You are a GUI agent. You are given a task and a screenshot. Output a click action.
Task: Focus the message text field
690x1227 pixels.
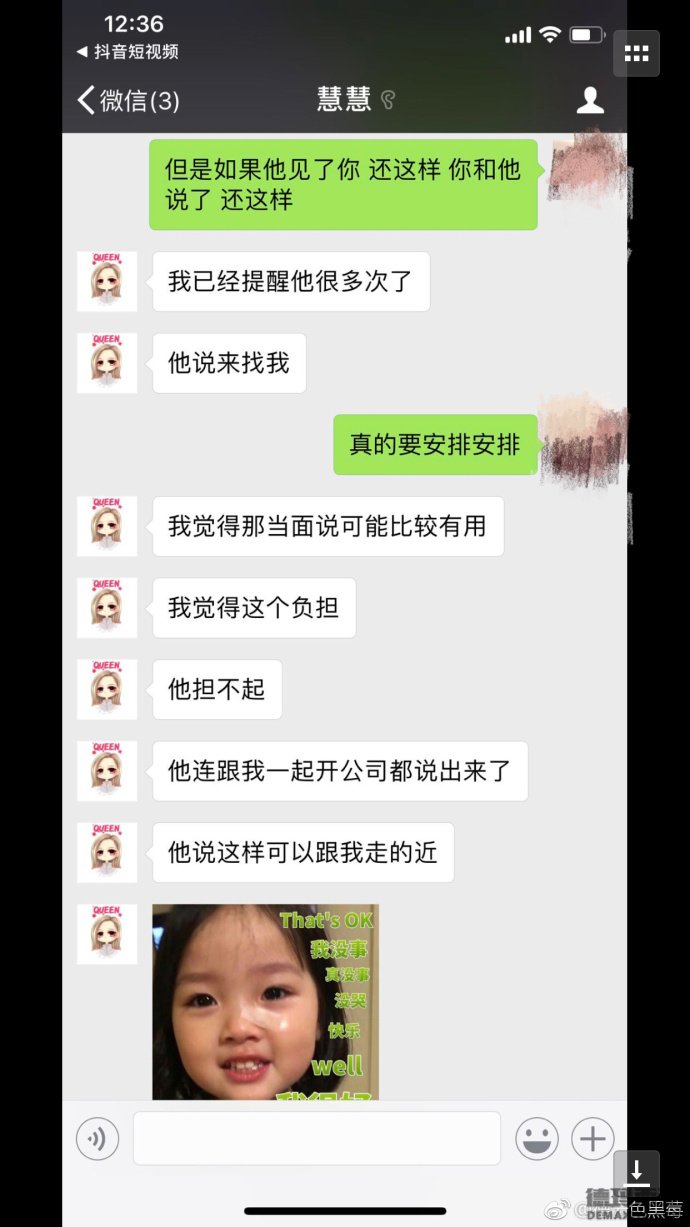pyautogui.click(x=316, y=1138)
